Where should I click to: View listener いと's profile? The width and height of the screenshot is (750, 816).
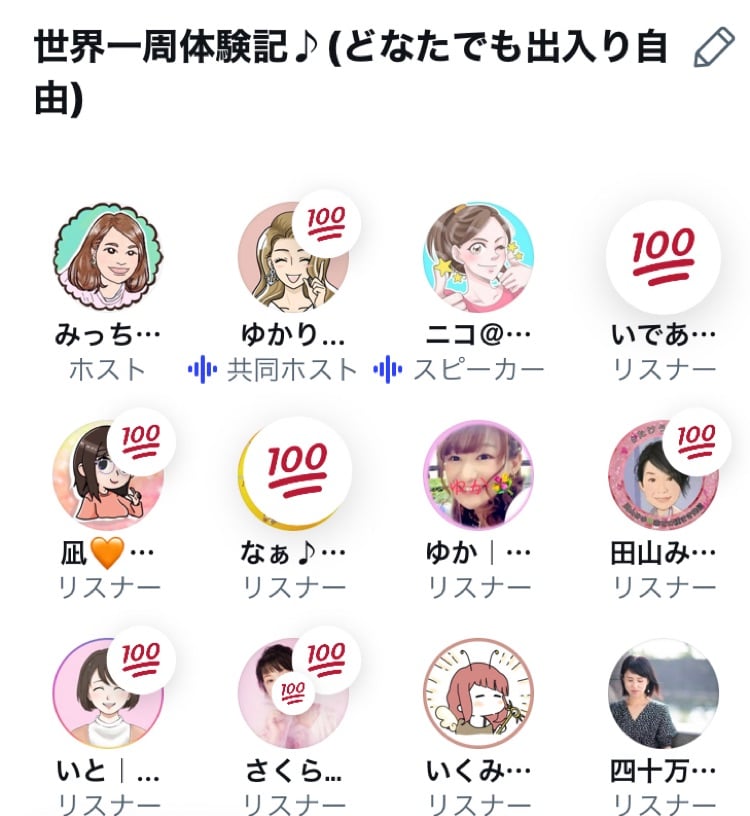pyautogui.click(x=108, y=693)
